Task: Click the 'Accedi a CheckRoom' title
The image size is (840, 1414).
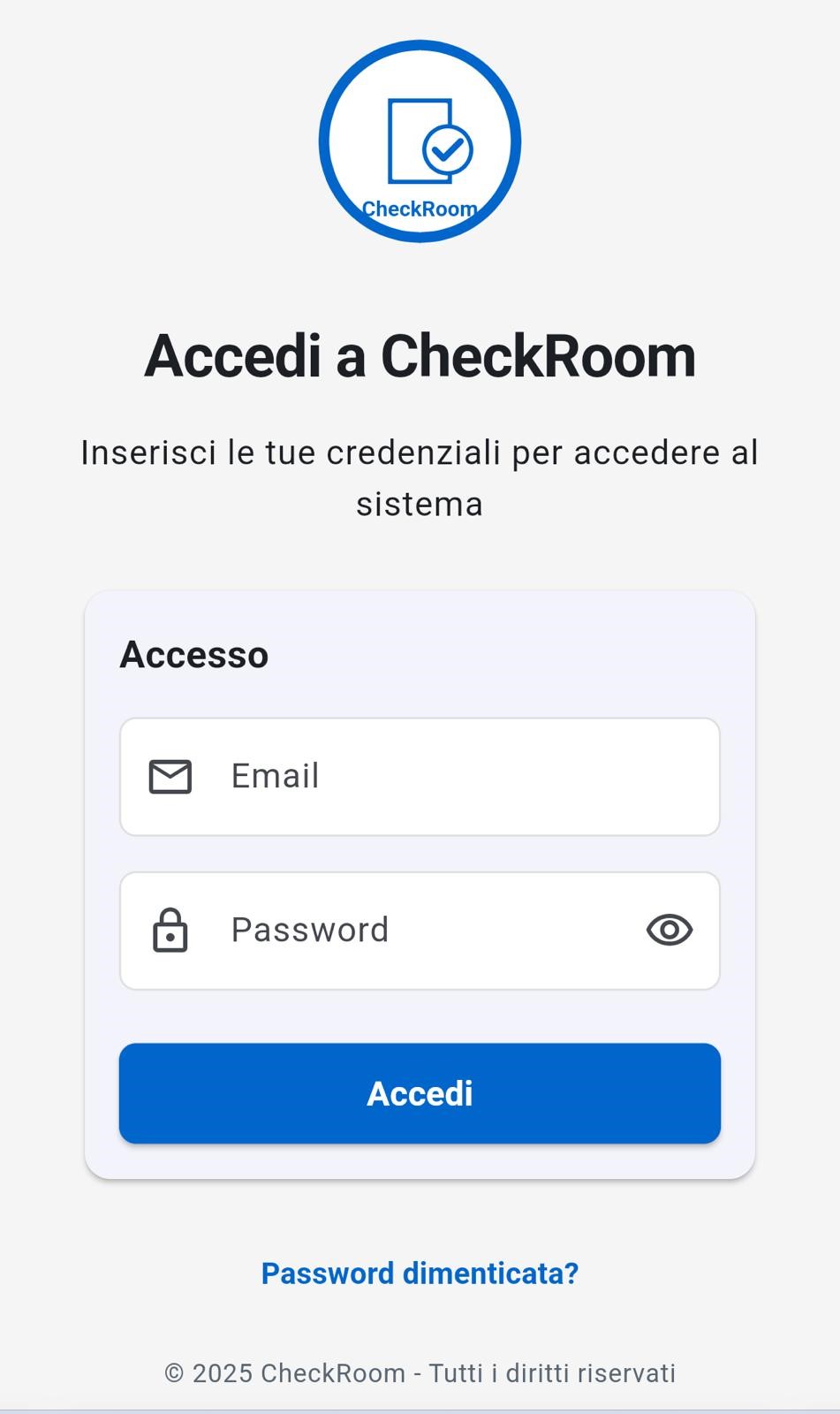Action: coord(420,357)
